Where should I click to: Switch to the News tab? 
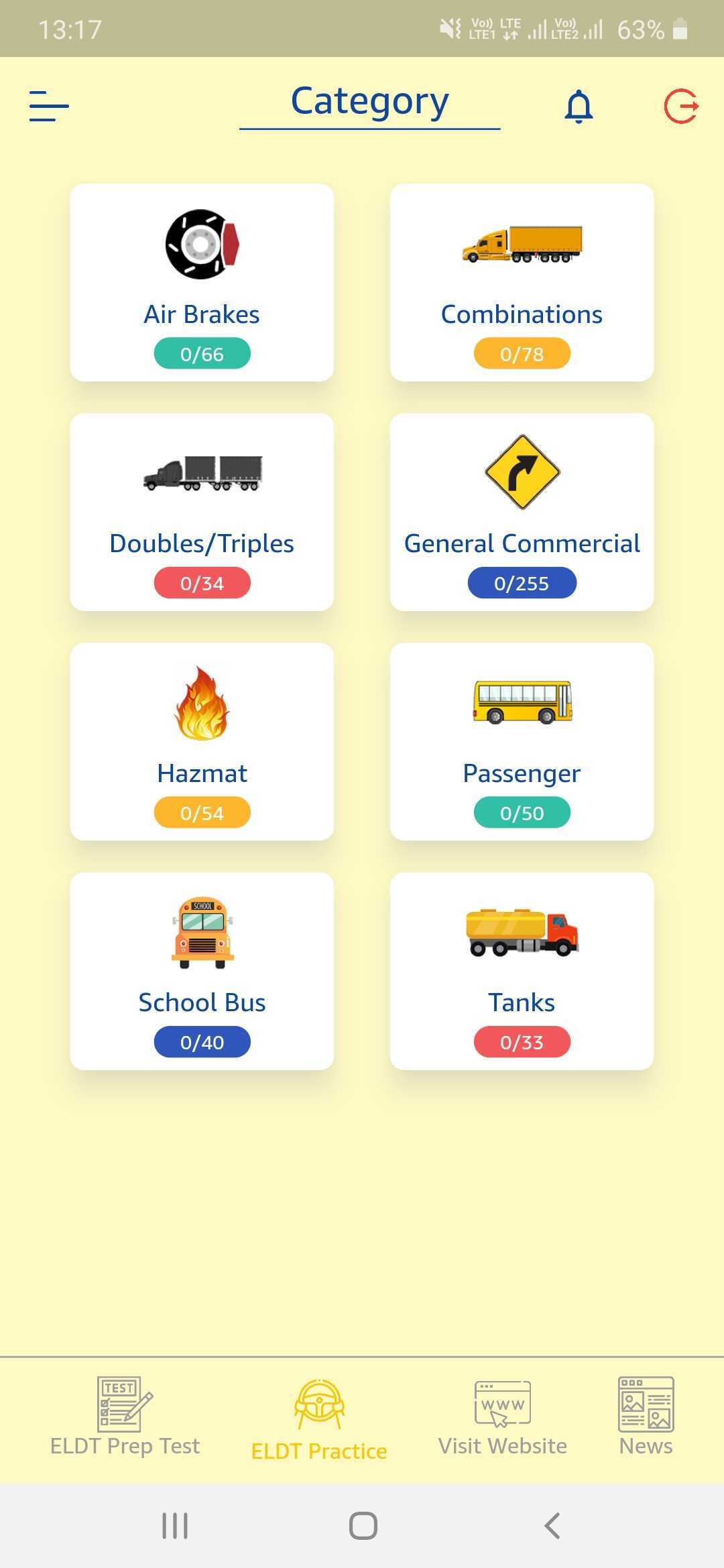coord(646,1417)
